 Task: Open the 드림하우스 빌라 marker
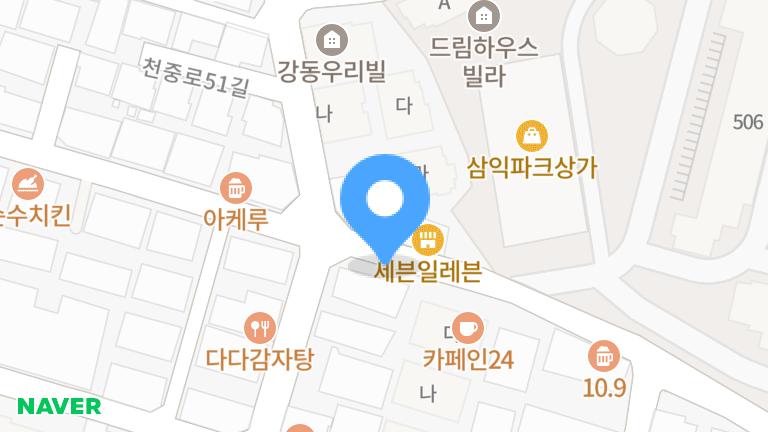click(483, 16)
